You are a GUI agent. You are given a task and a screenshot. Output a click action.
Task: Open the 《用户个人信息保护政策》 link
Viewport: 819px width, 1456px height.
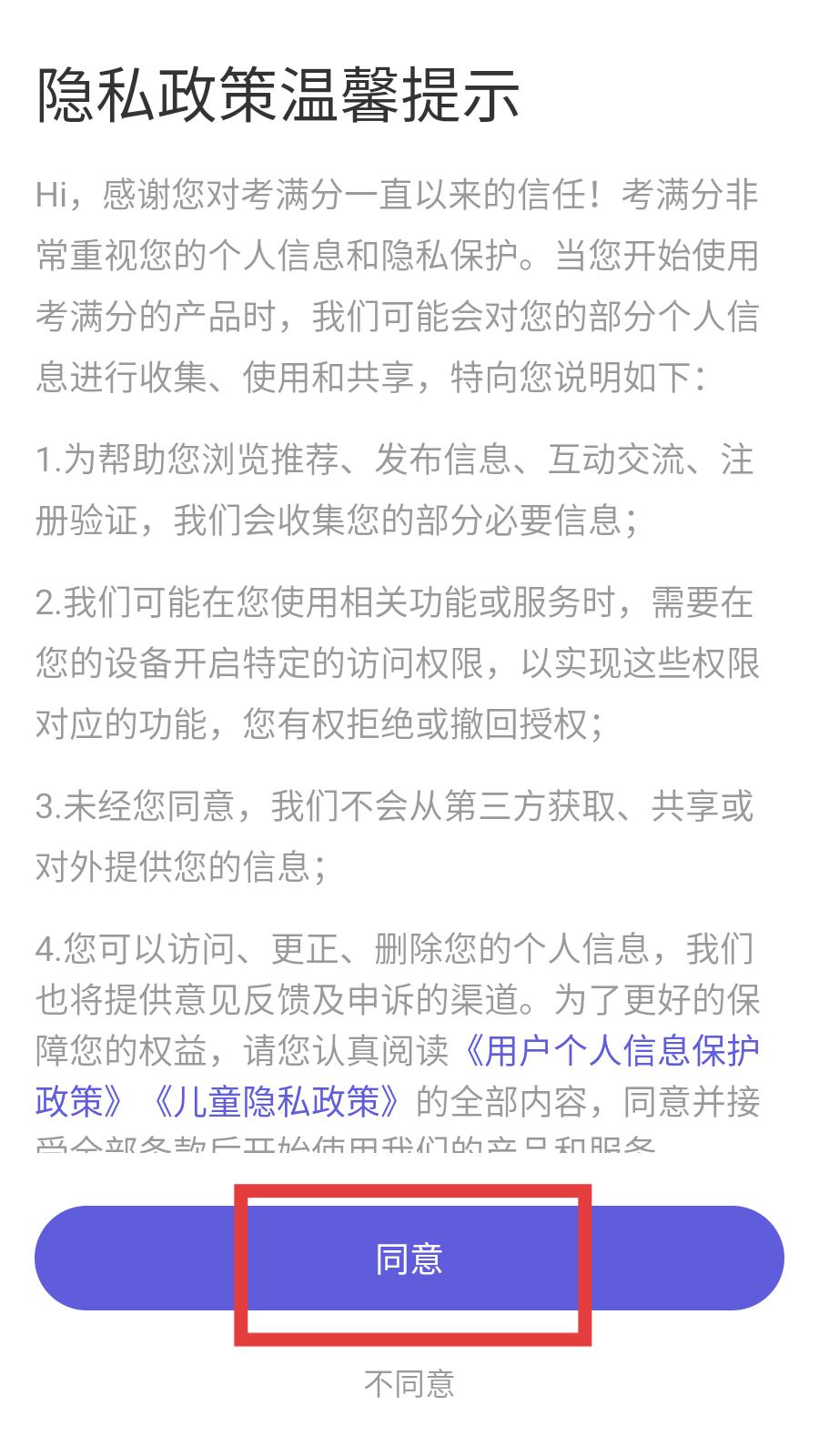[x=605, y=1051]
